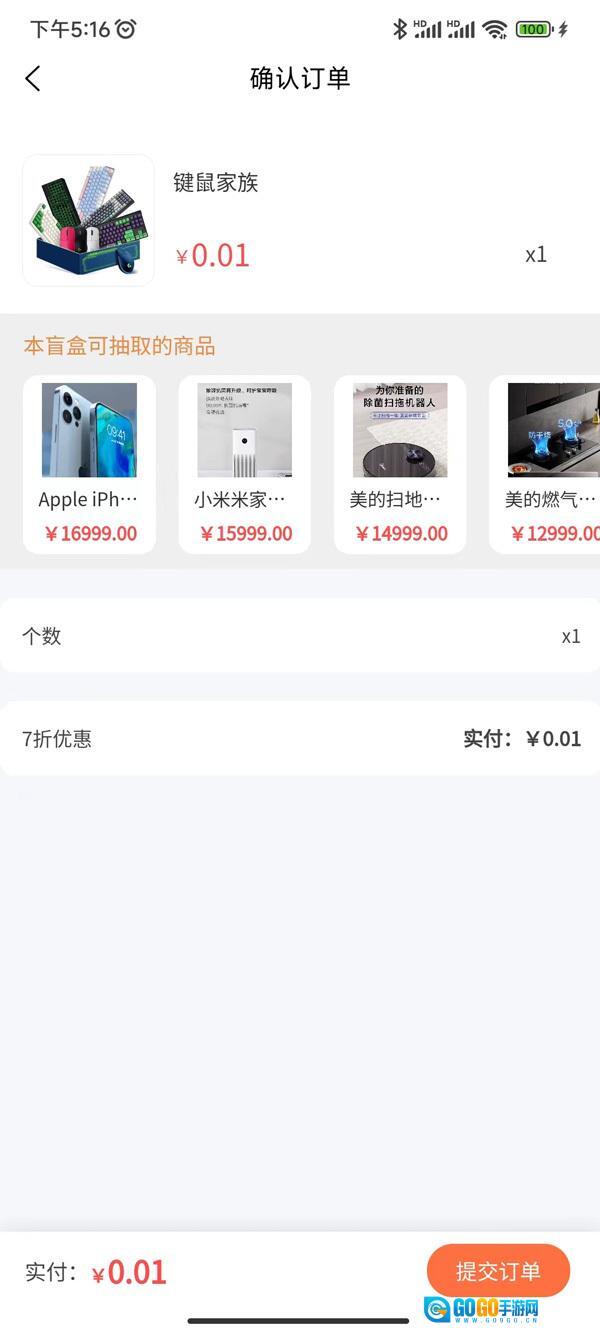Go back from the 确认订单 page
Viewport: 600px width, 1333px height.
tap(33, 78)
